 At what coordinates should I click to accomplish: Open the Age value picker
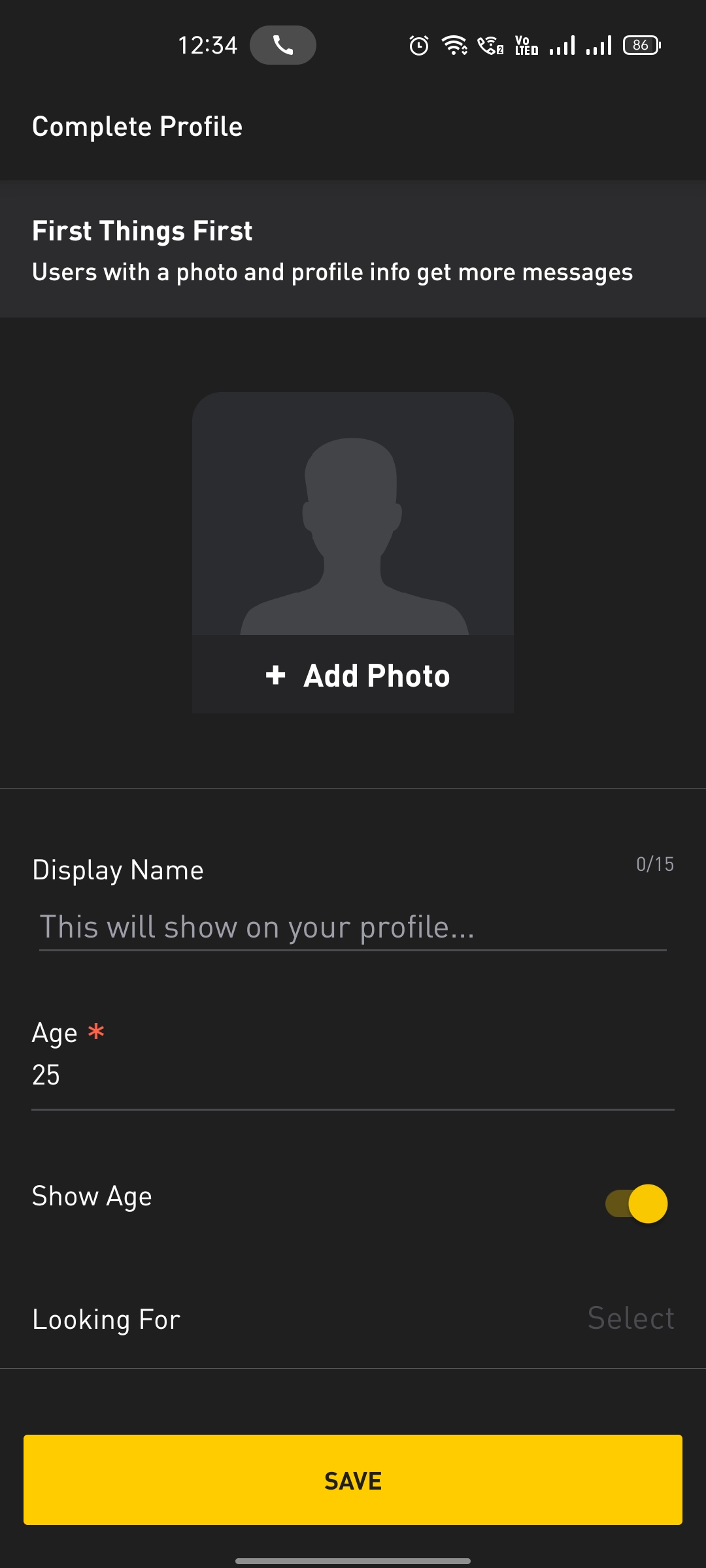tap(353, 1075)
